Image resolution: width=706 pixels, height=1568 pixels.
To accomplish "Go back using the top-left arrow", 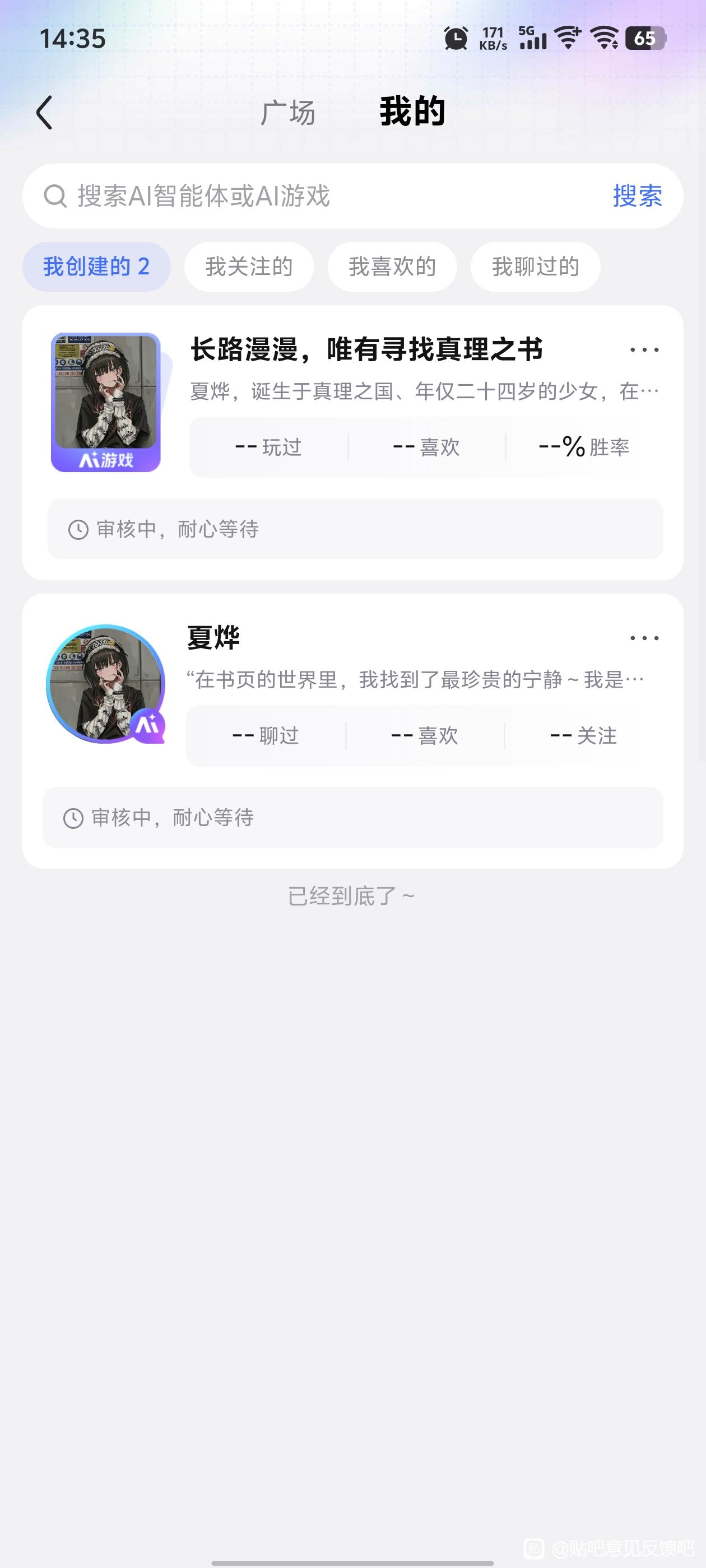I will pos(44,113).
